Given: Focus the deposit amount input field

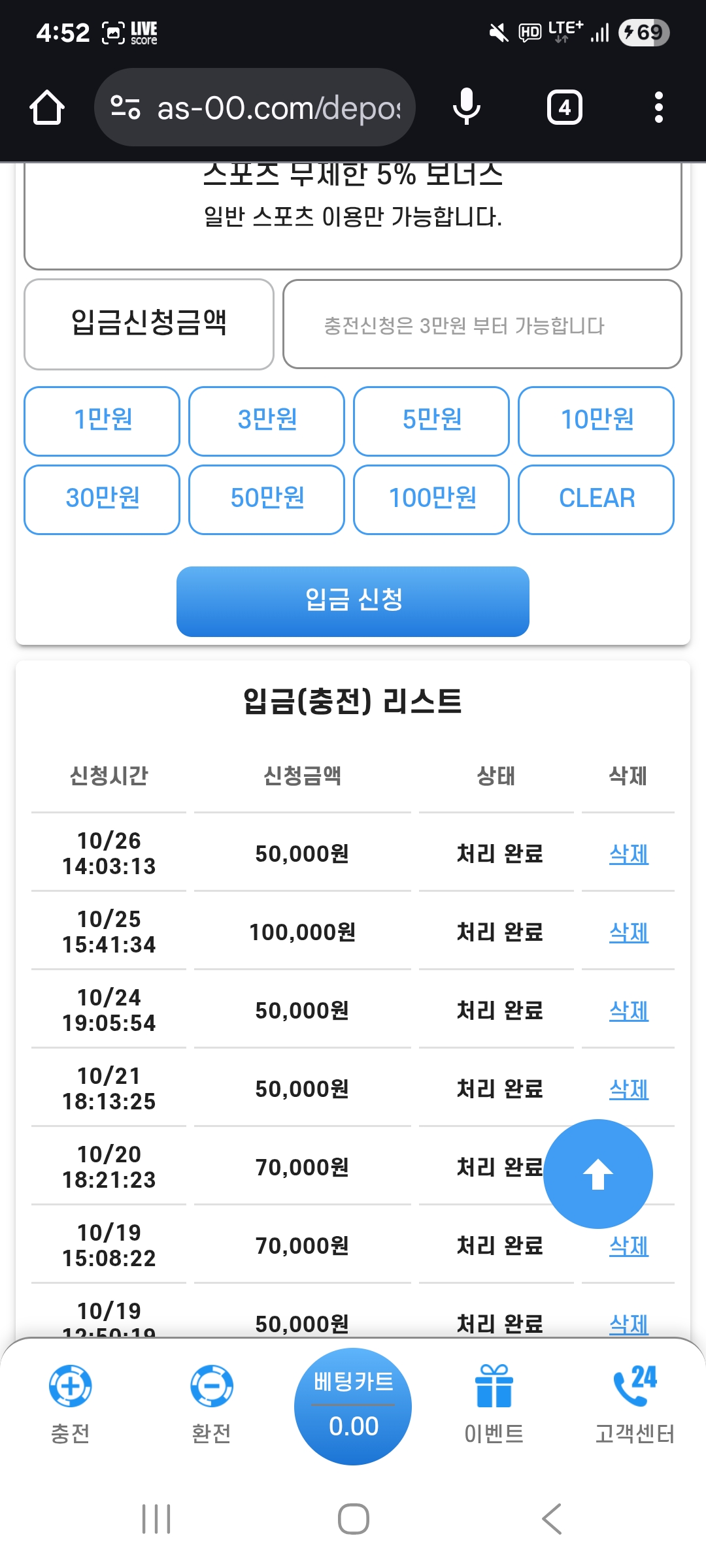Looking at the screenshot, I should pos(482,325).
